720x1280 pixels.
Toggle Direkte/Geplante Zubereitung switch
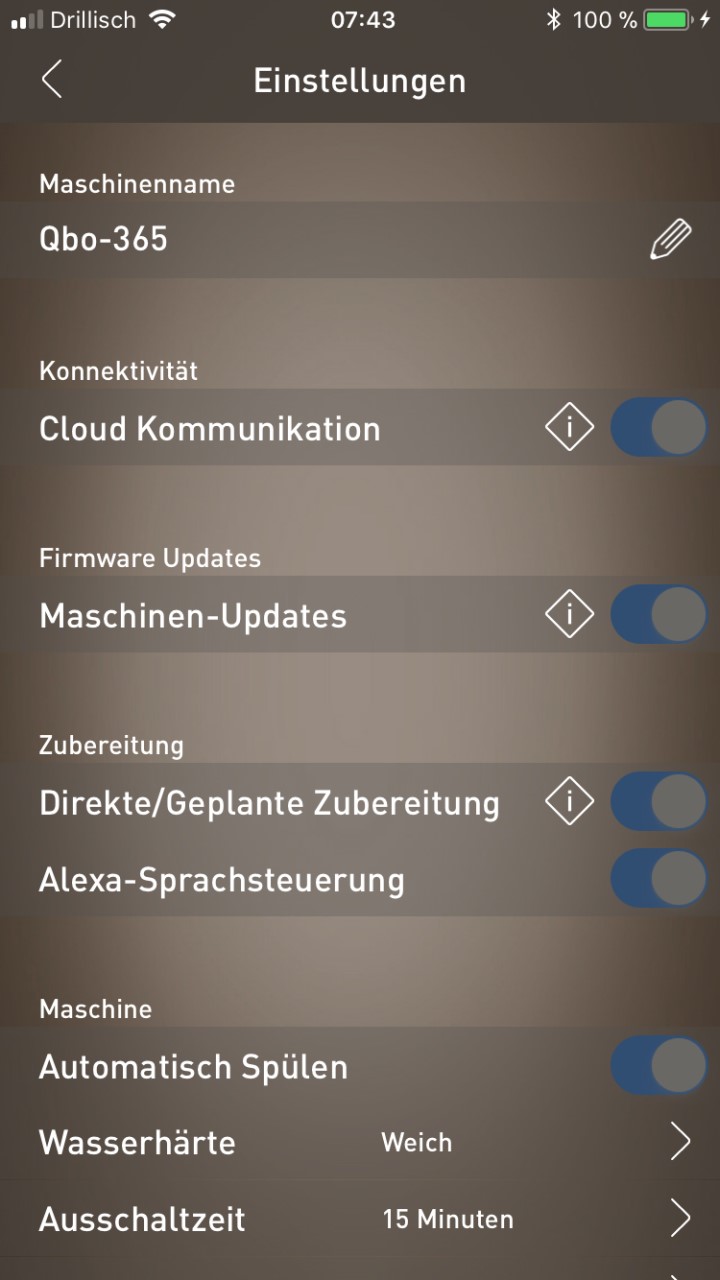[x=659, y=802]
